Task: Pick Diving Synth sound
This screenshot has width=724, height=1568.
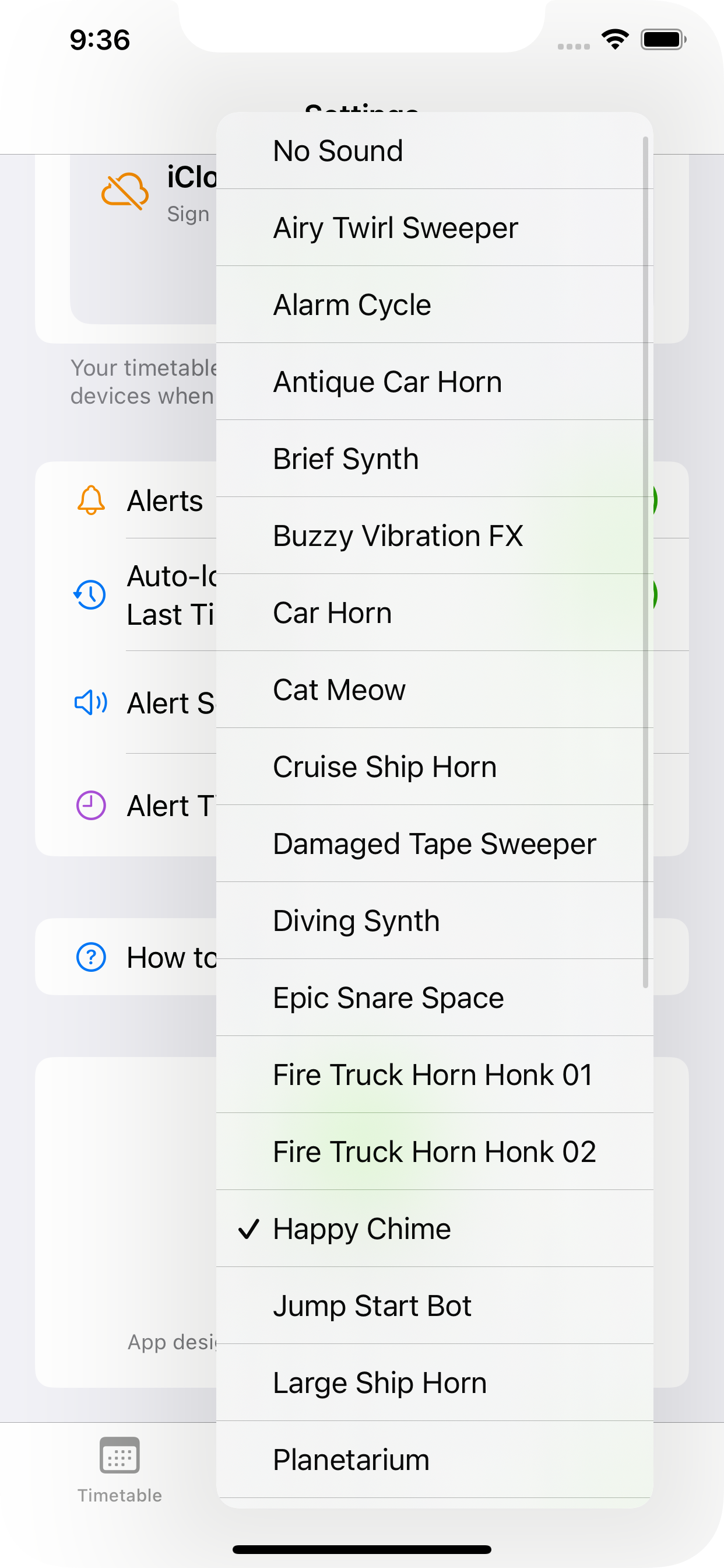Action: (x=434, y=921)
